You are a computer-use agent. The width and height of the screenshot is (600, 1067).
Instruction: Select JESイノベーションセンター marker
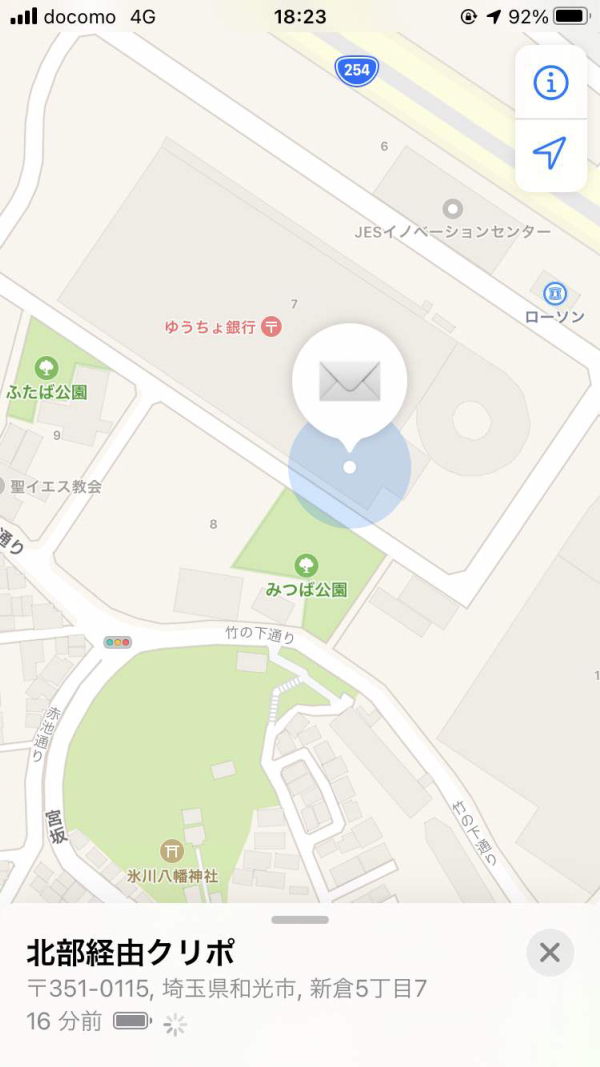coord(453,209)
